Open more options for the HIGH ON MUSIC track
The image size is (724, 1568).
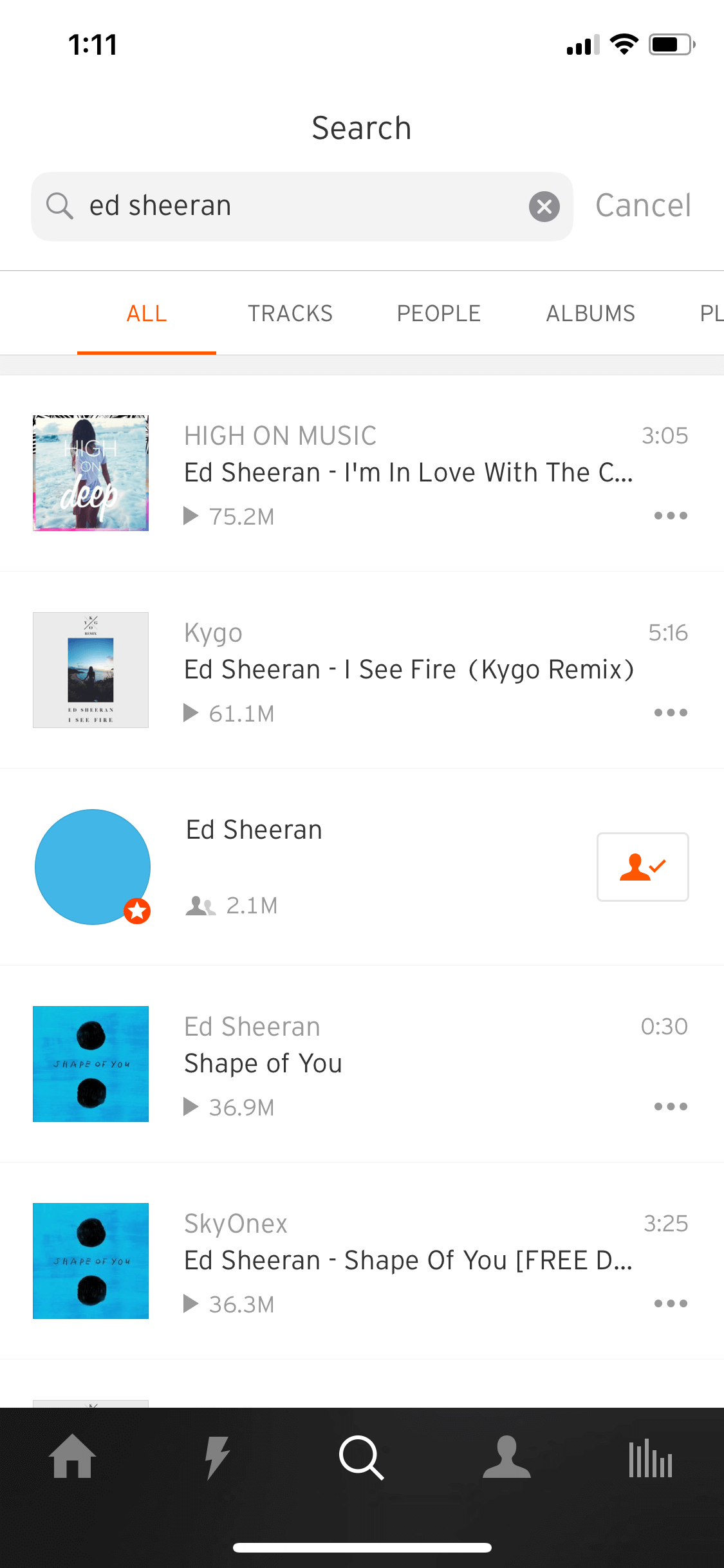click(x=671, y=516)
